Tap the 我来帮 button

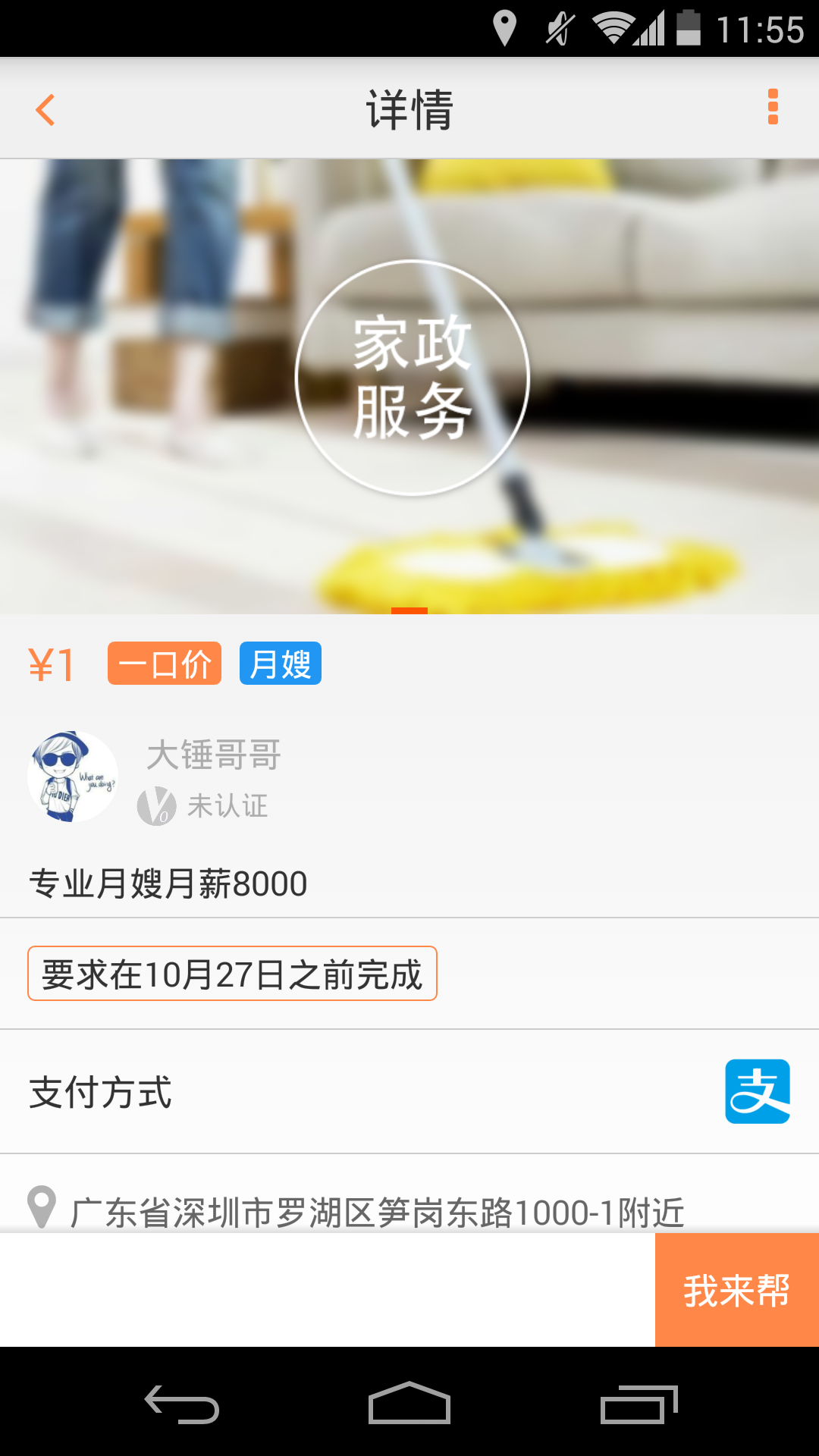(736, 1290)
